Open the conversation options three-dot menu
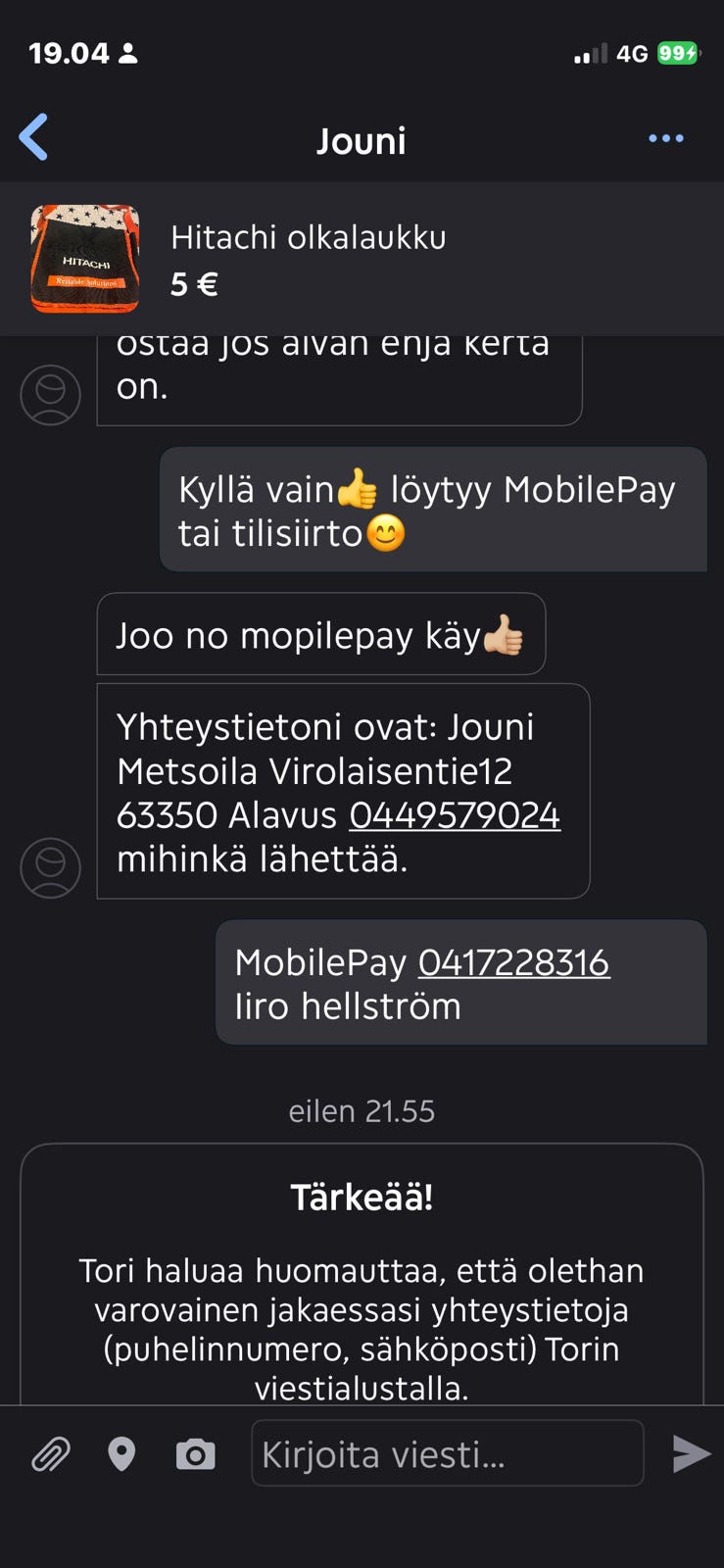 point(667,138)
